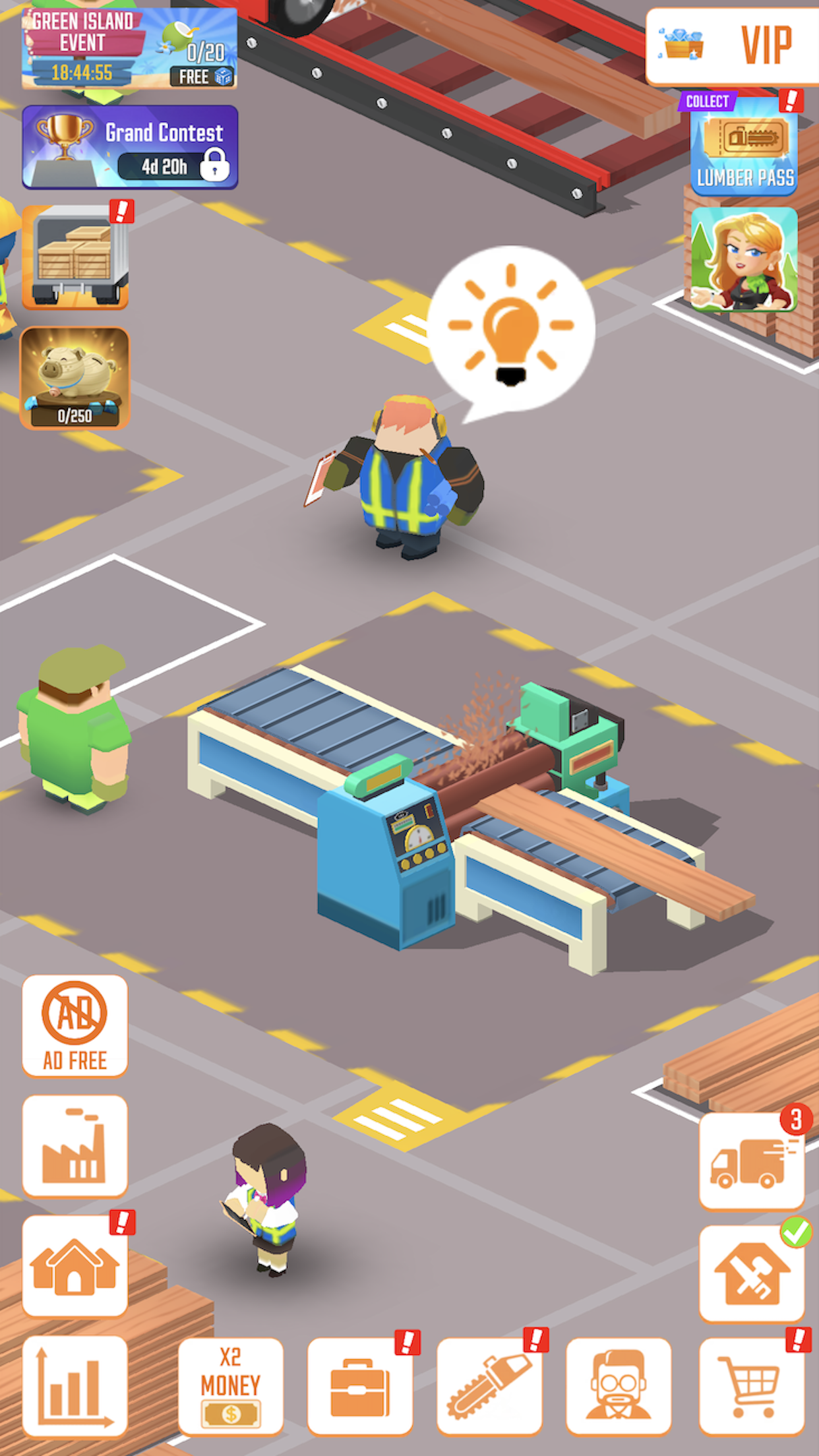Open the shopping cart store
Viewport: 819px width, 1456px height.
pos(752,1386)
